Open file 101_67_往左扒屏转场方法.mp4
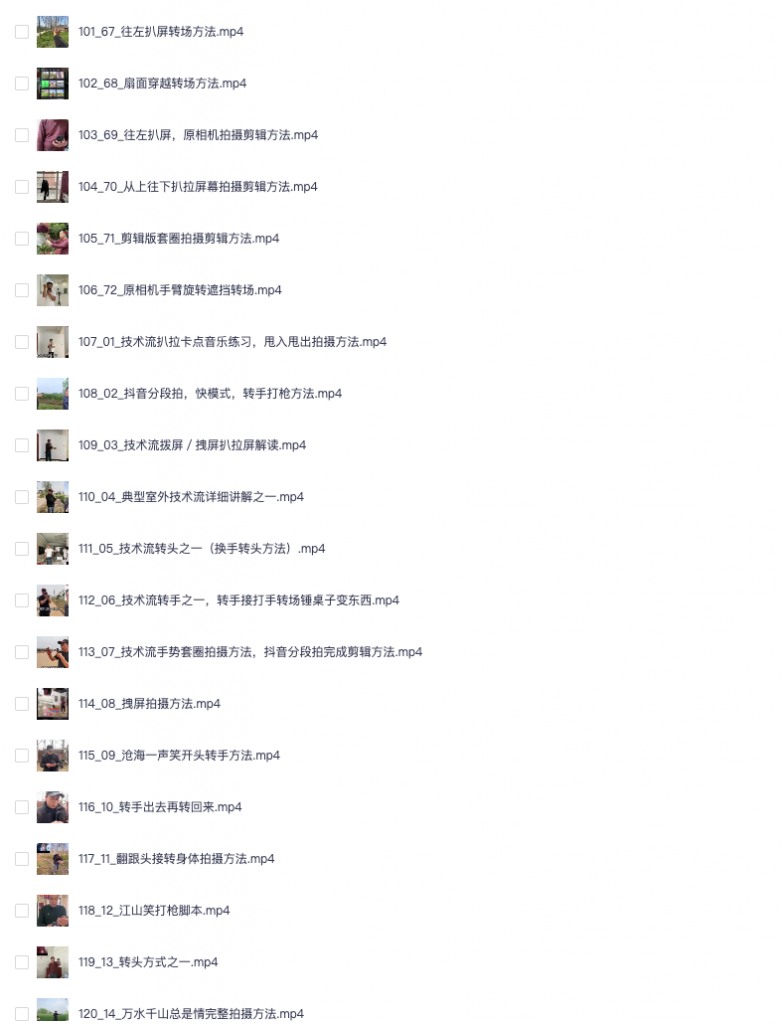The height and width of the screenshot is (1024, 781). tap(160, 32)
